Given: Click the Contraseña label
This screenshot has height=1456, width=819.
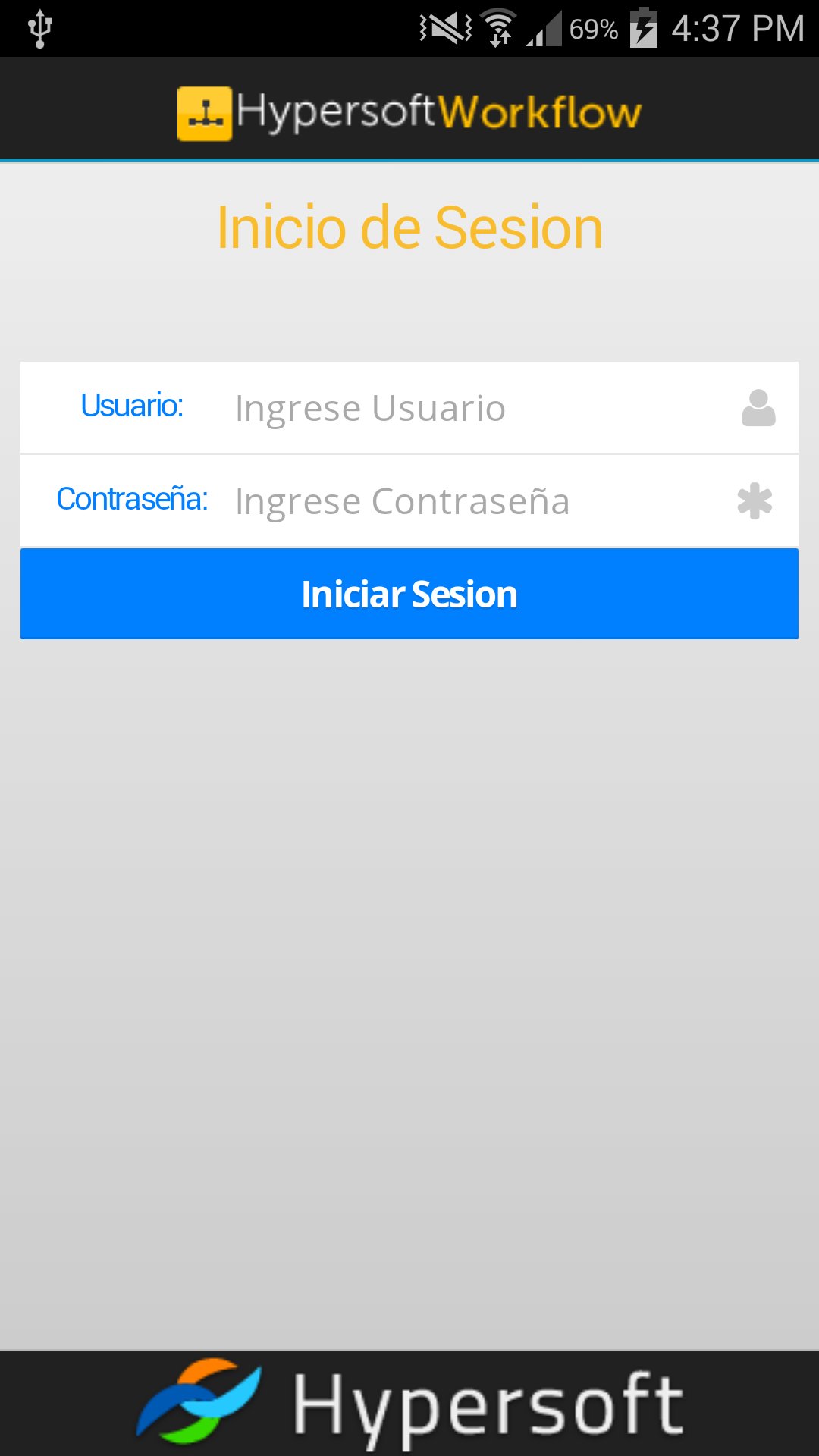Looking at the screenshot, I should pos(133,499).
